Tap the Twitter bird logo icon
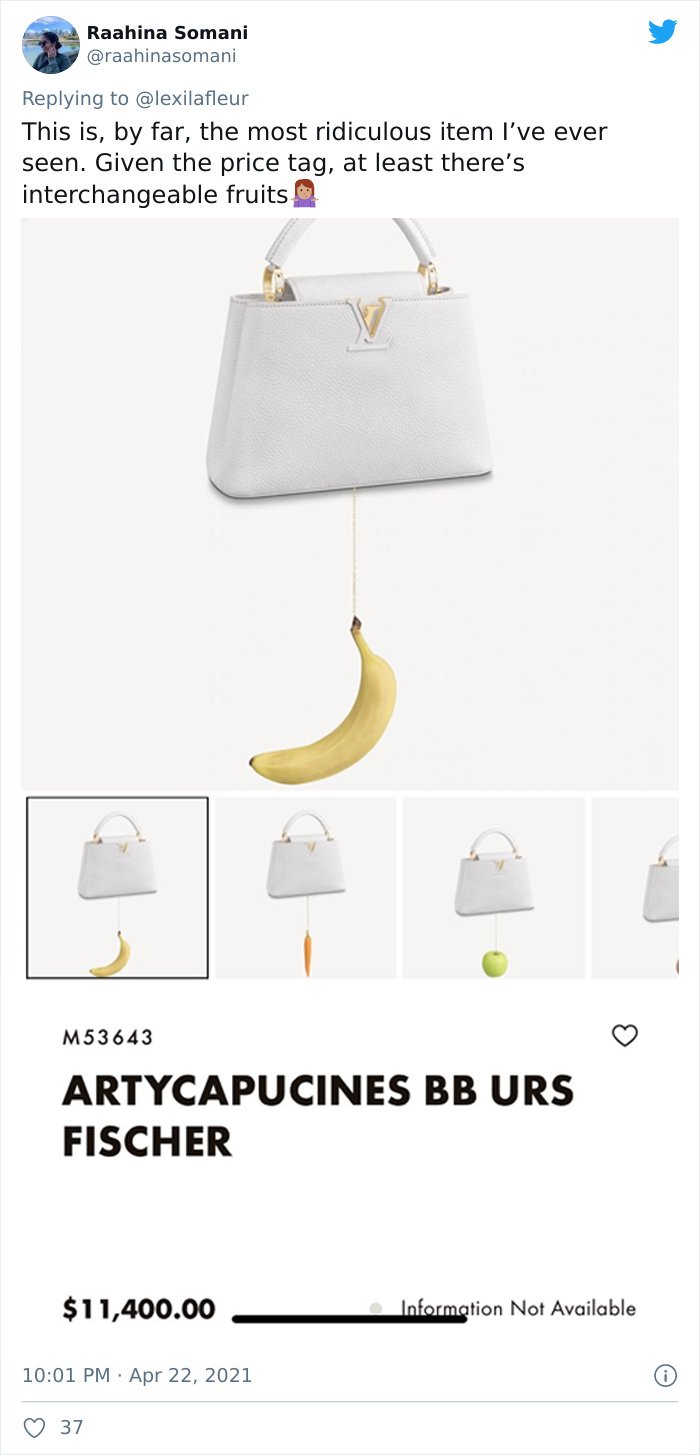This screenshot has width=700, height=1455. pos(662,32)
